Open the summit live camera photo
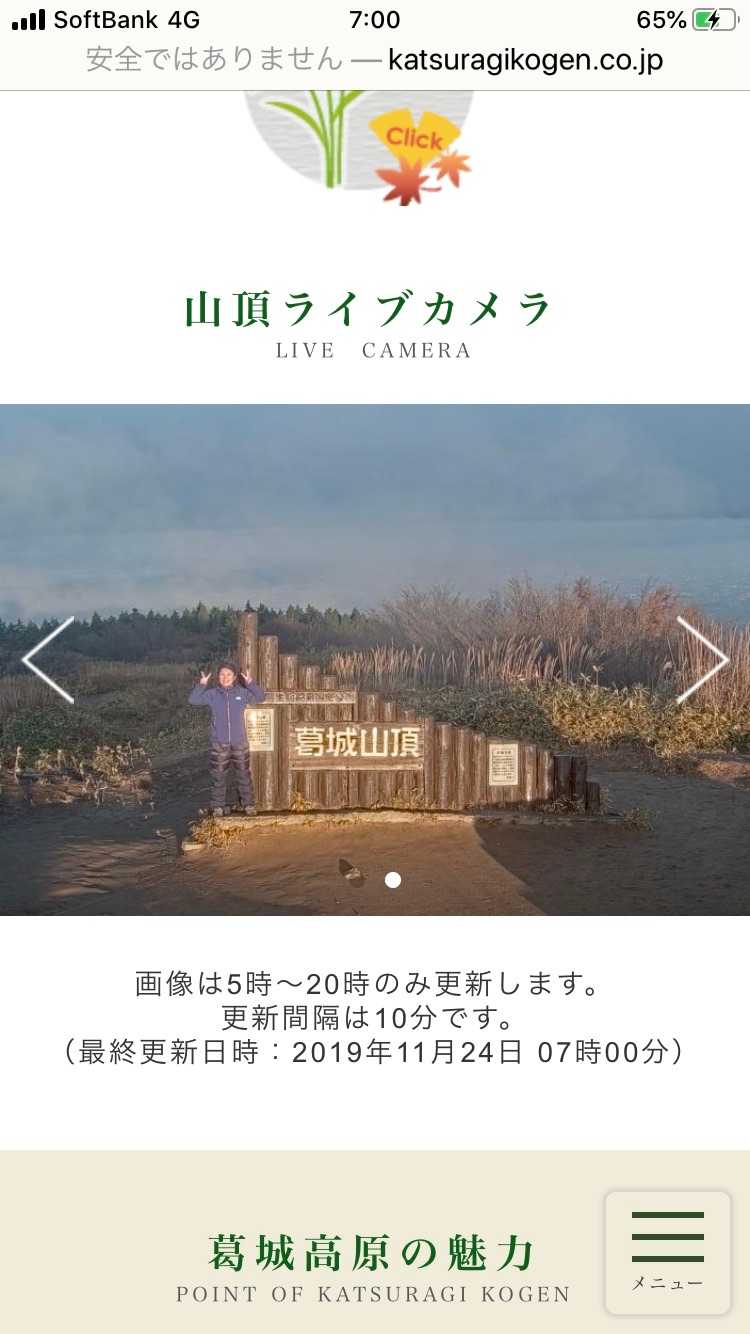This screenshot has width=750, height=1334. click(375, 660)
